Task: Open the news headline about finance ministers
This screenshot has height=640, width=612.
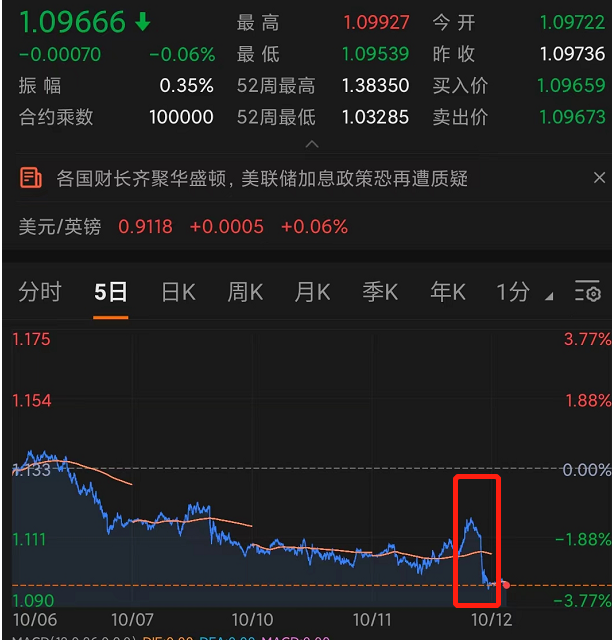Action: point(262,179)
